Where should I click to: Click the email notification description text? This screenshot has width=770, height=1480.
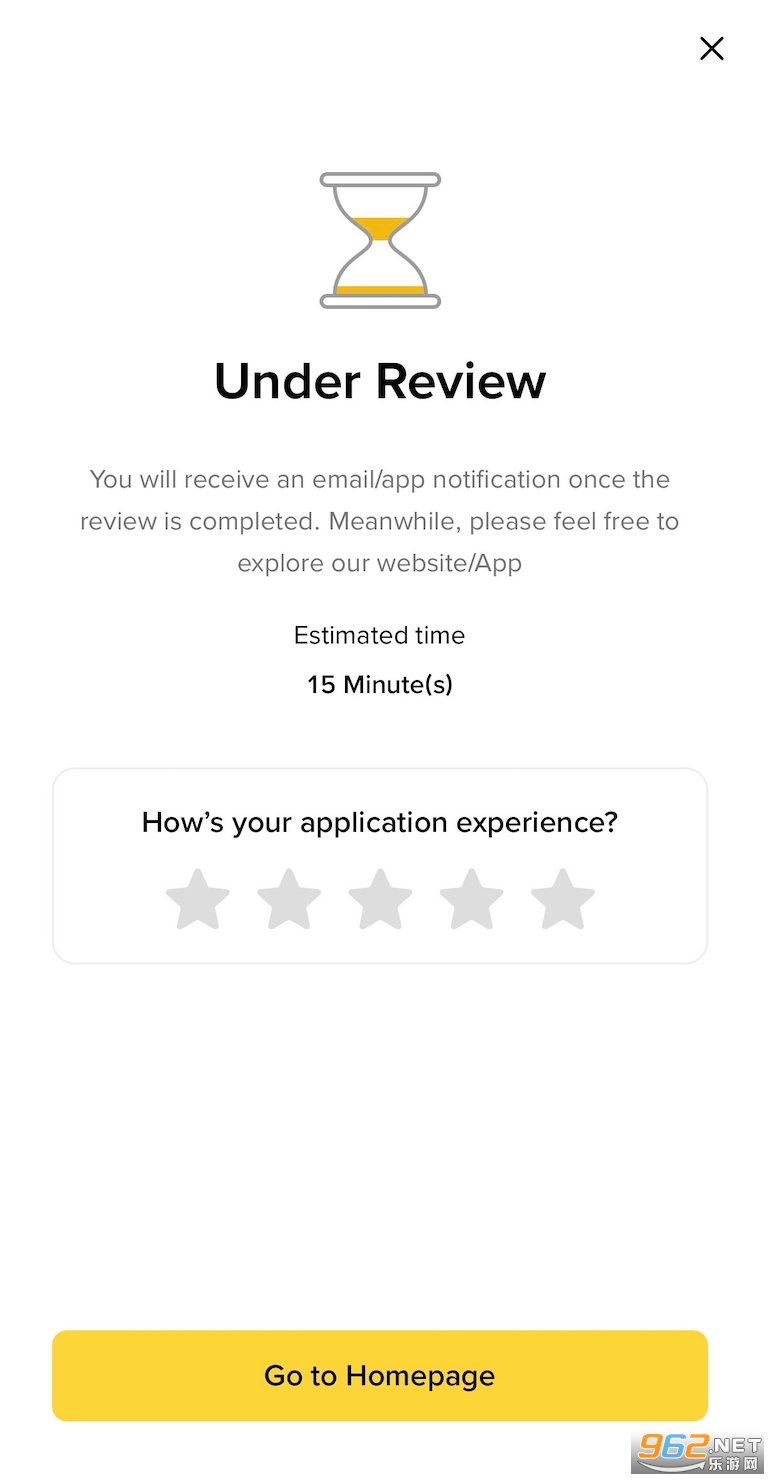(379, 521)
